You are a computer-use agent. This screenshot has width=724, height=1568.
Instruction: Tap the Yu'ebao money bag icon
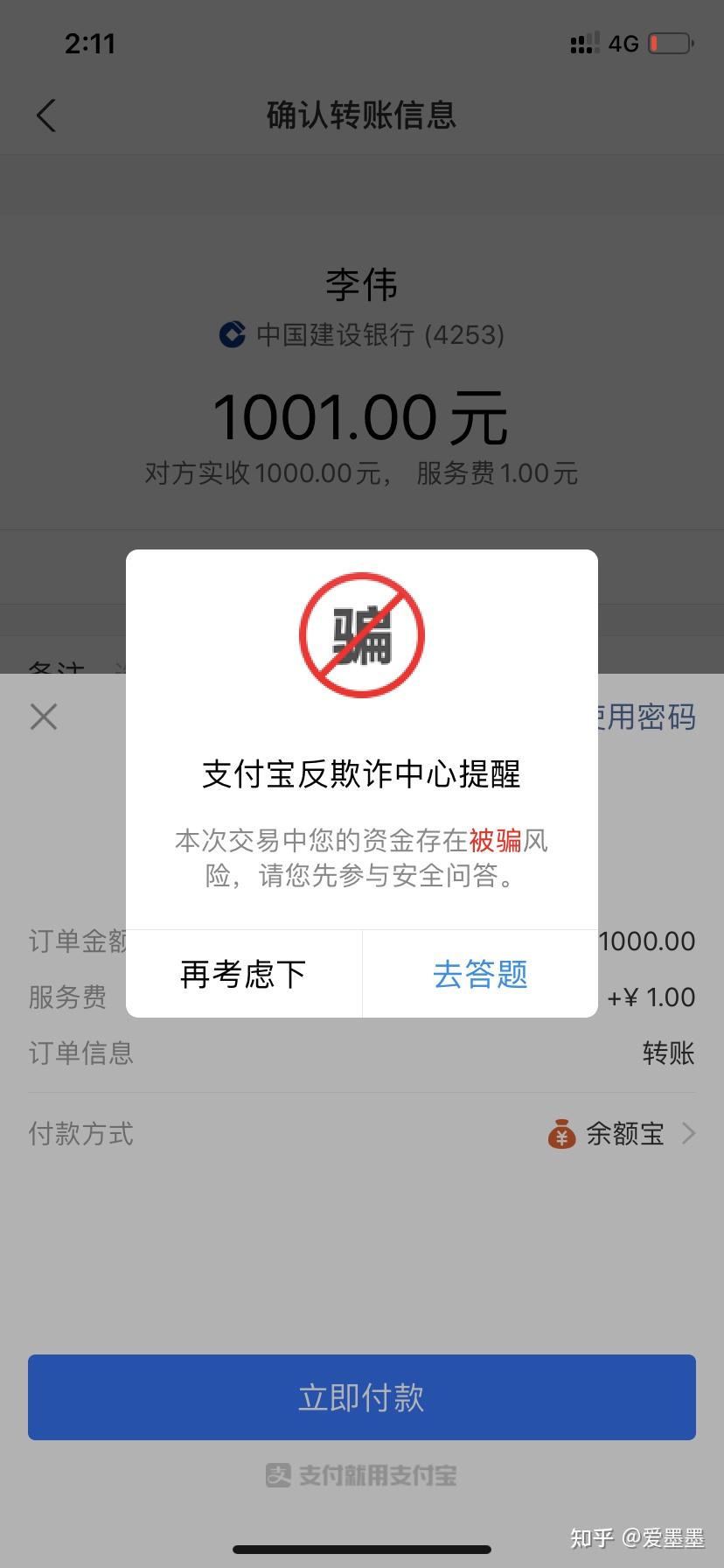[561, 1133]
